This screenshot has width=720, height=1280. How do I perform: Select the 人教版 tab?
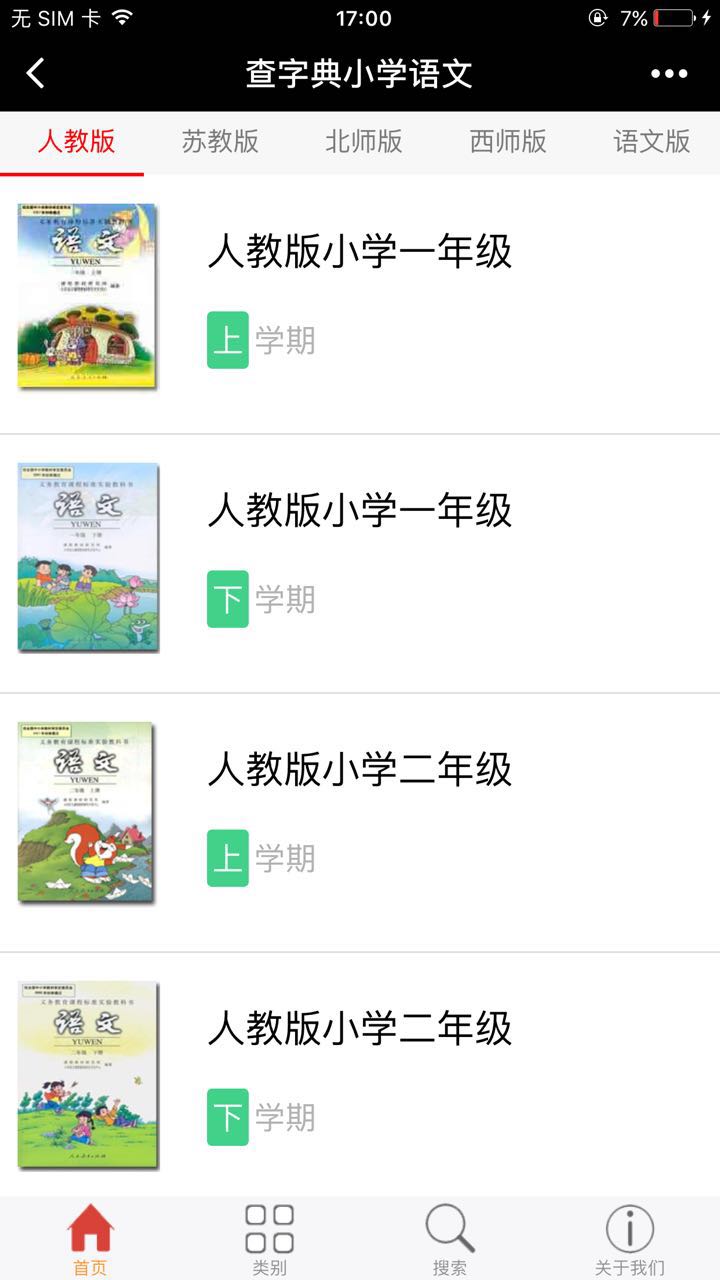point(76,142)
